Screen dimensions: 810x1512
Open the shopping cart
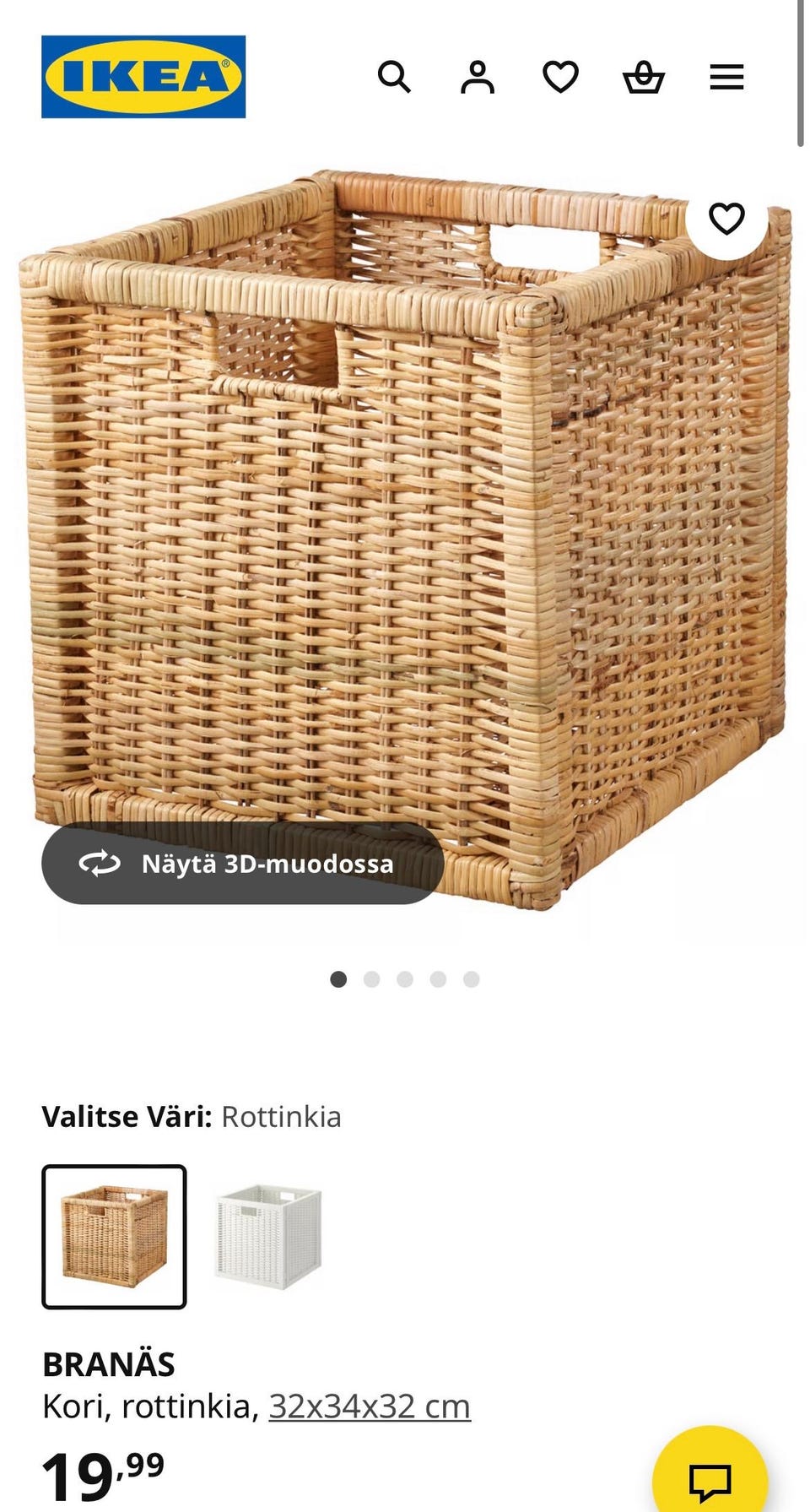(x=643, y=78)
